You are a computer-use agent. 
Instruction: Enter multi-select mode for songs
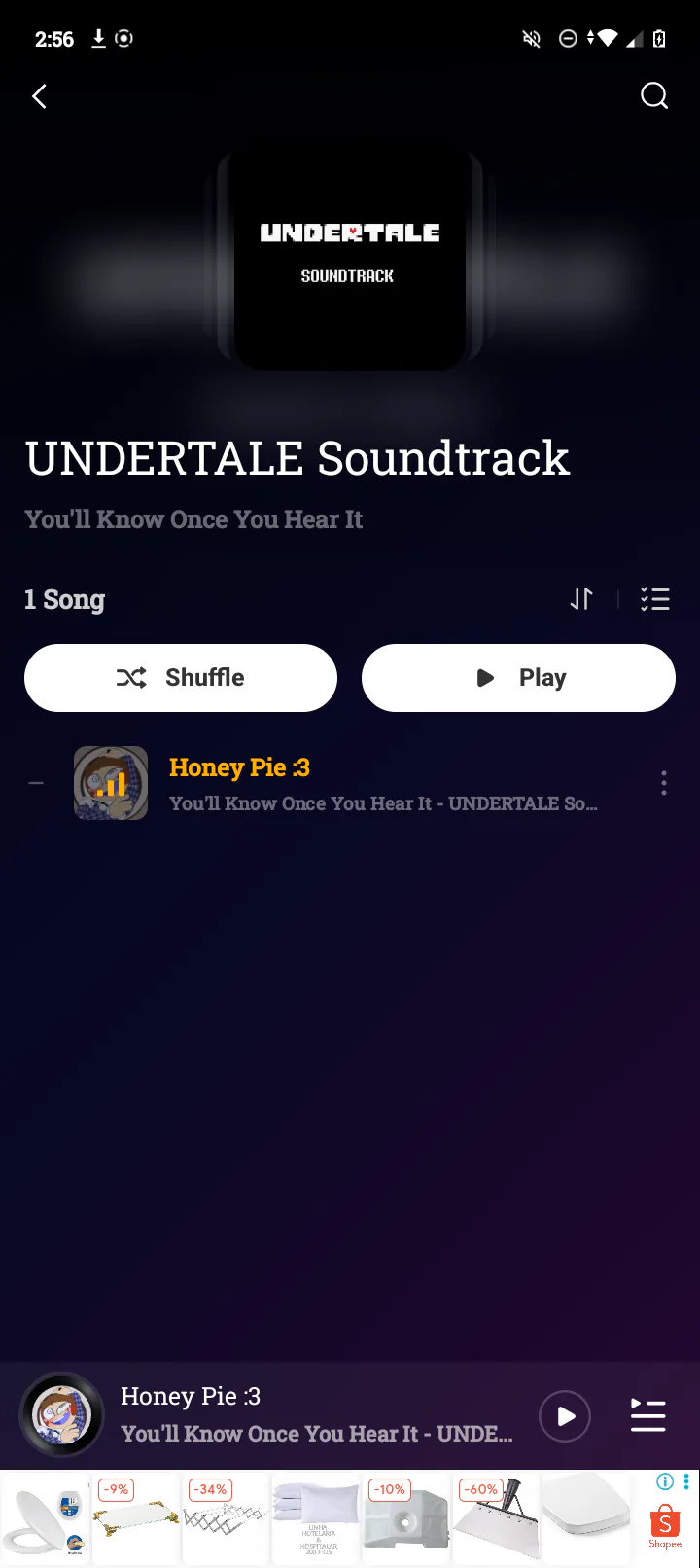655,599
